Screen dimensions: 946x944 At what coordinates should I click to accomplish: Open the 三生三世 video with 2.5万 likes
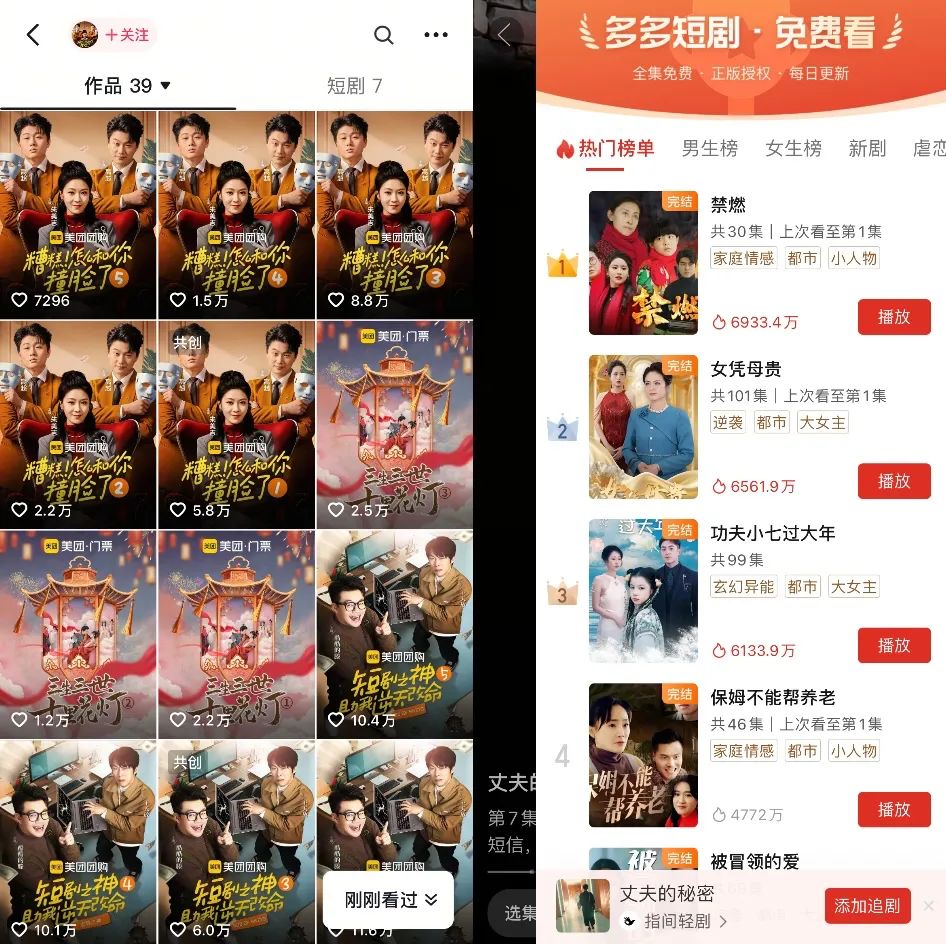[394, 425]
